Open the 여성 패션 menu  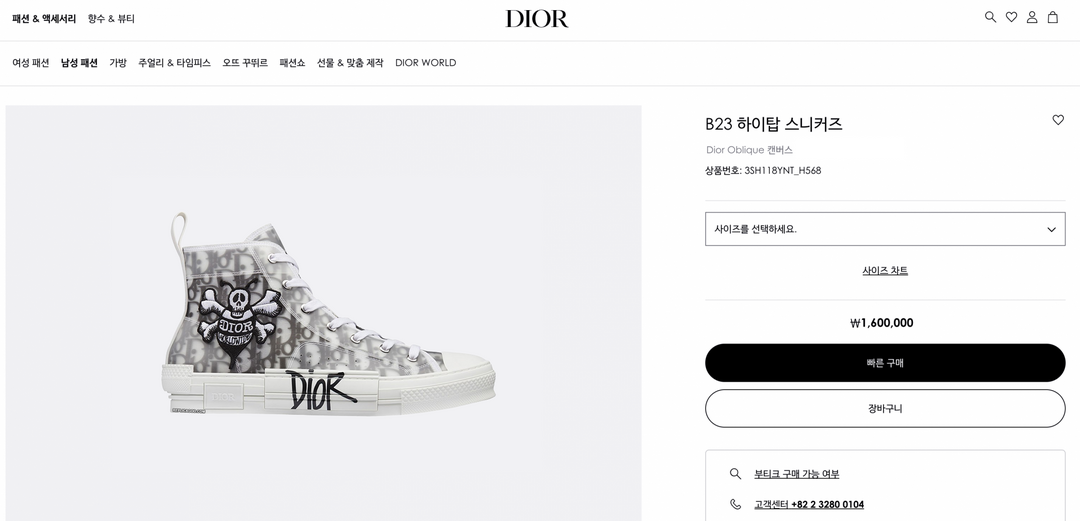[31, 63]
